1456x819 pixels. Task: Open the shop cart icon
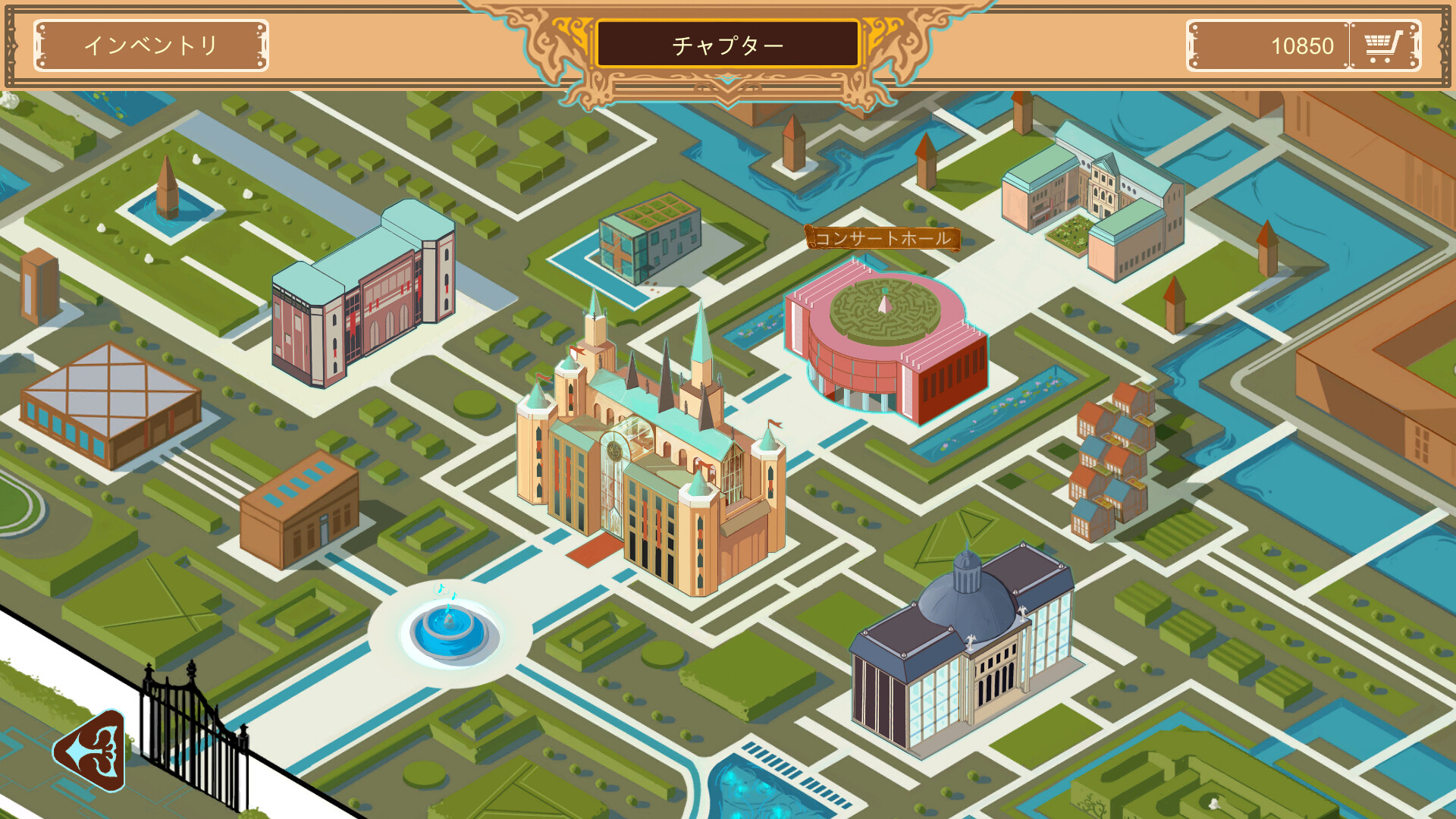1382,45
